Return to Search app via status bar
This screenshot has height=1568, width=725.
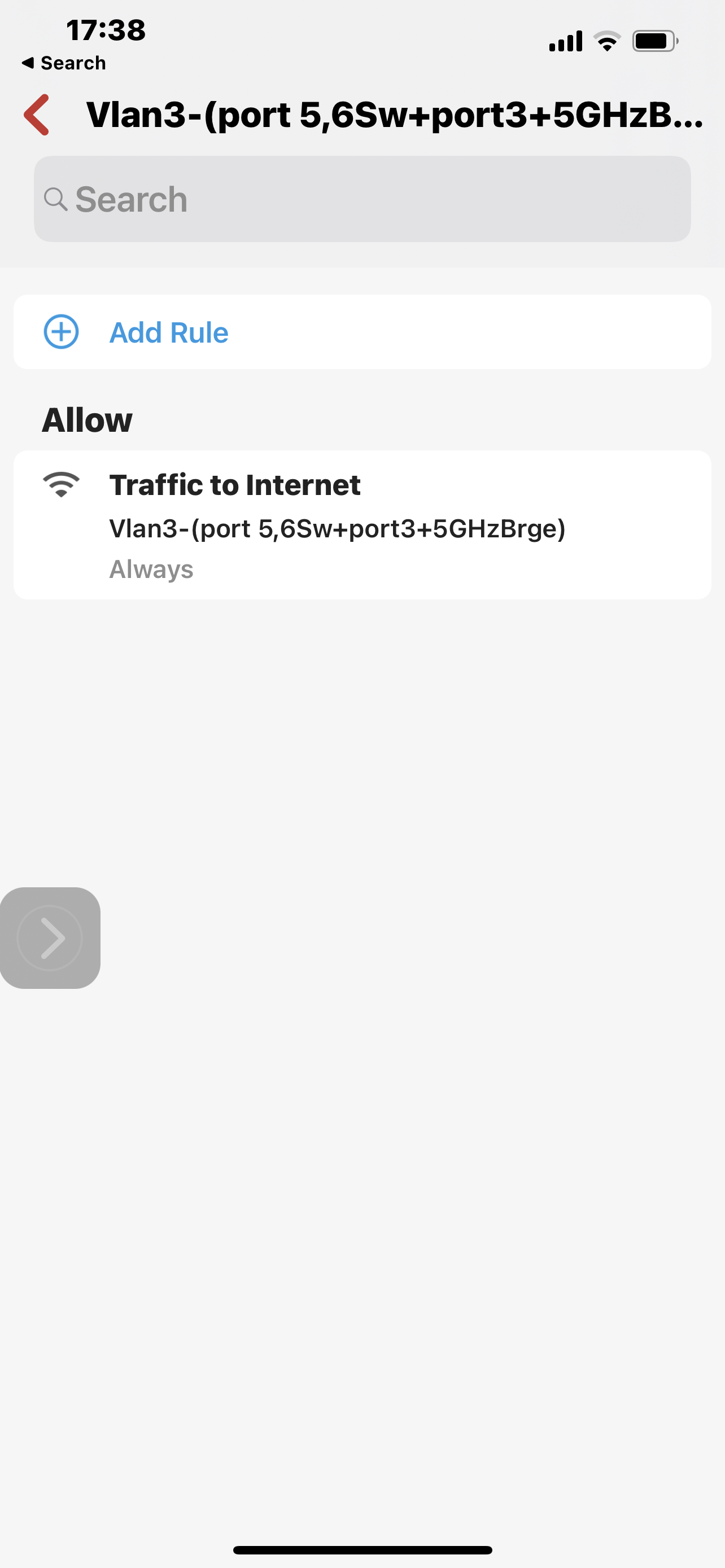click(x=64, y=63)
